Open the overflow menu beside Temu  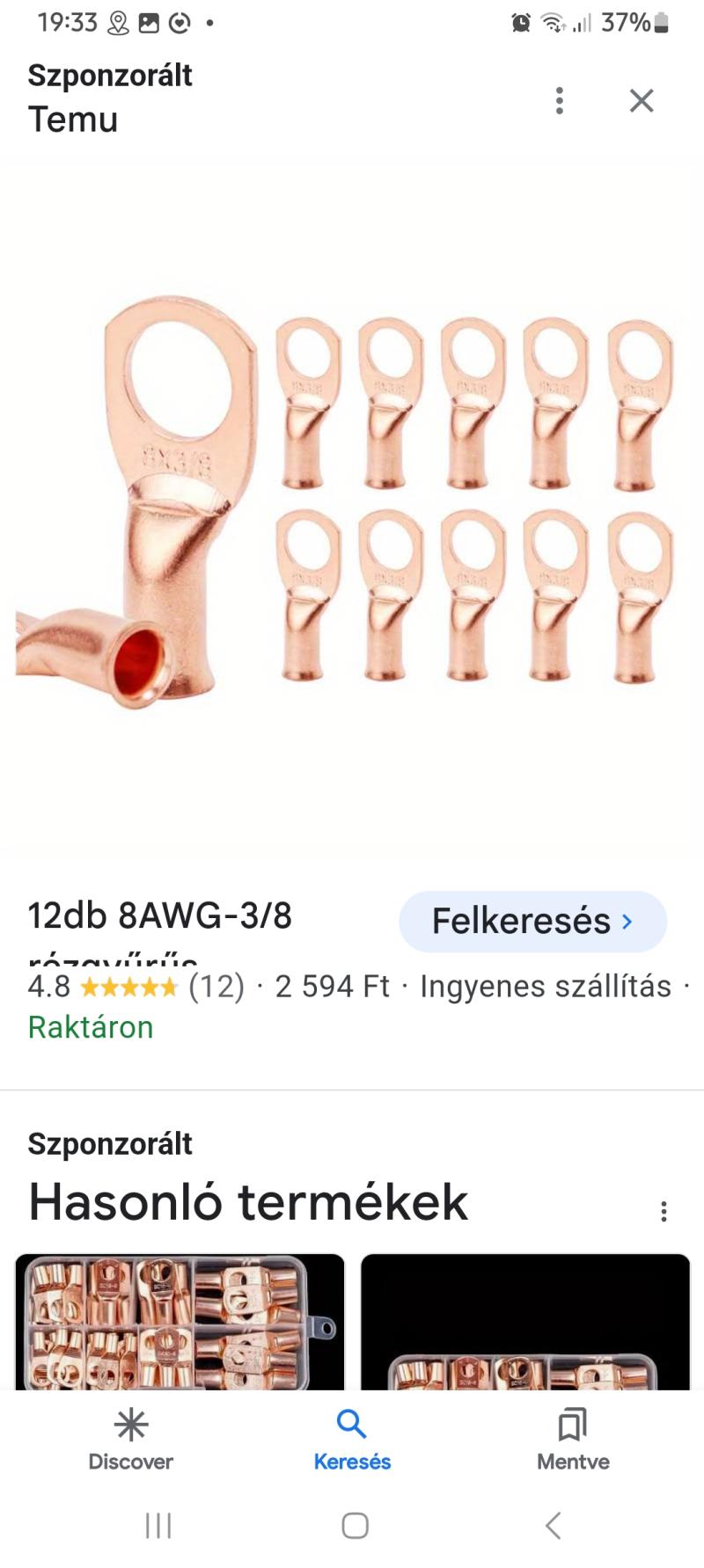559,100
